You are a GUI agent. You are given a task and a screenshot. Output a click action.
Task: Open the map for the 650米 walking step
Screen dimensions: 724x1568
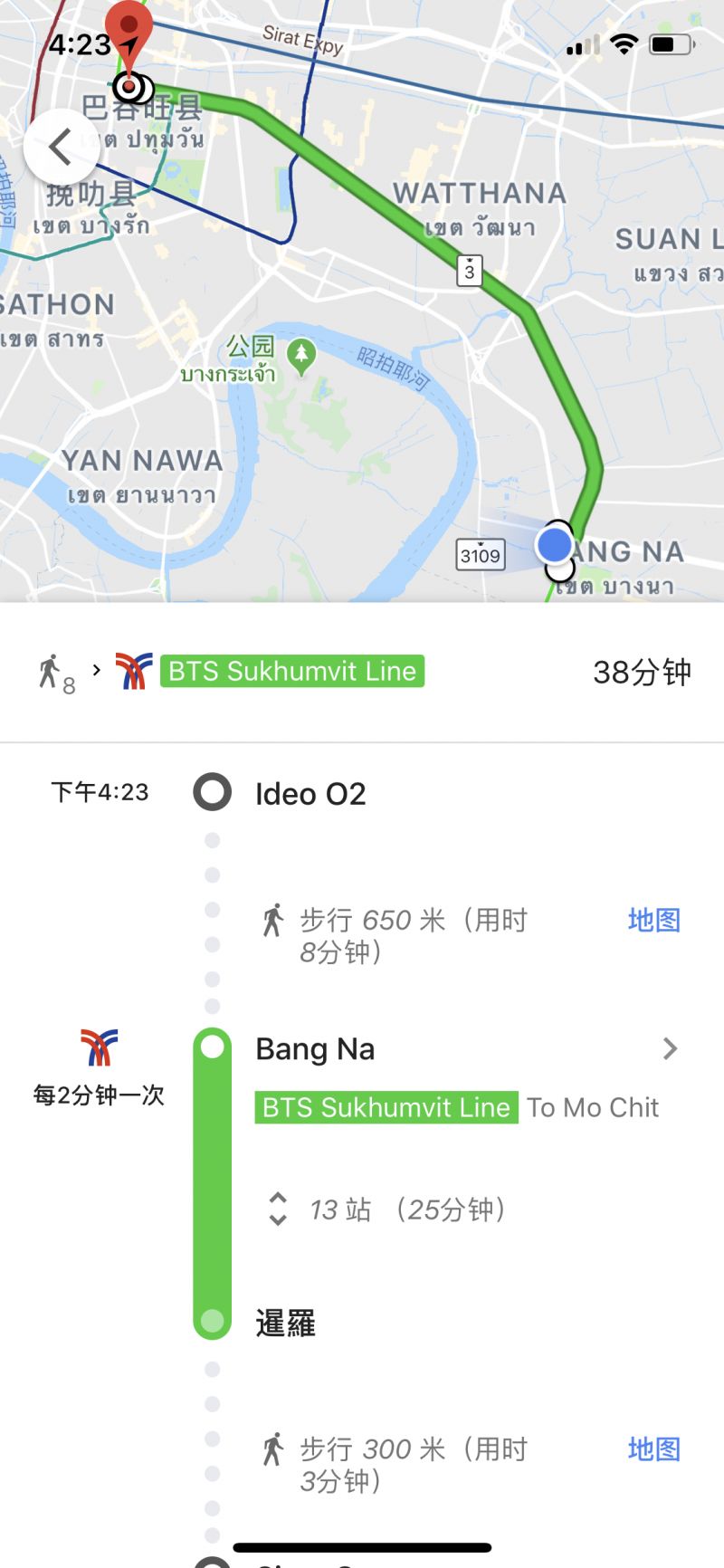[653, 919]
